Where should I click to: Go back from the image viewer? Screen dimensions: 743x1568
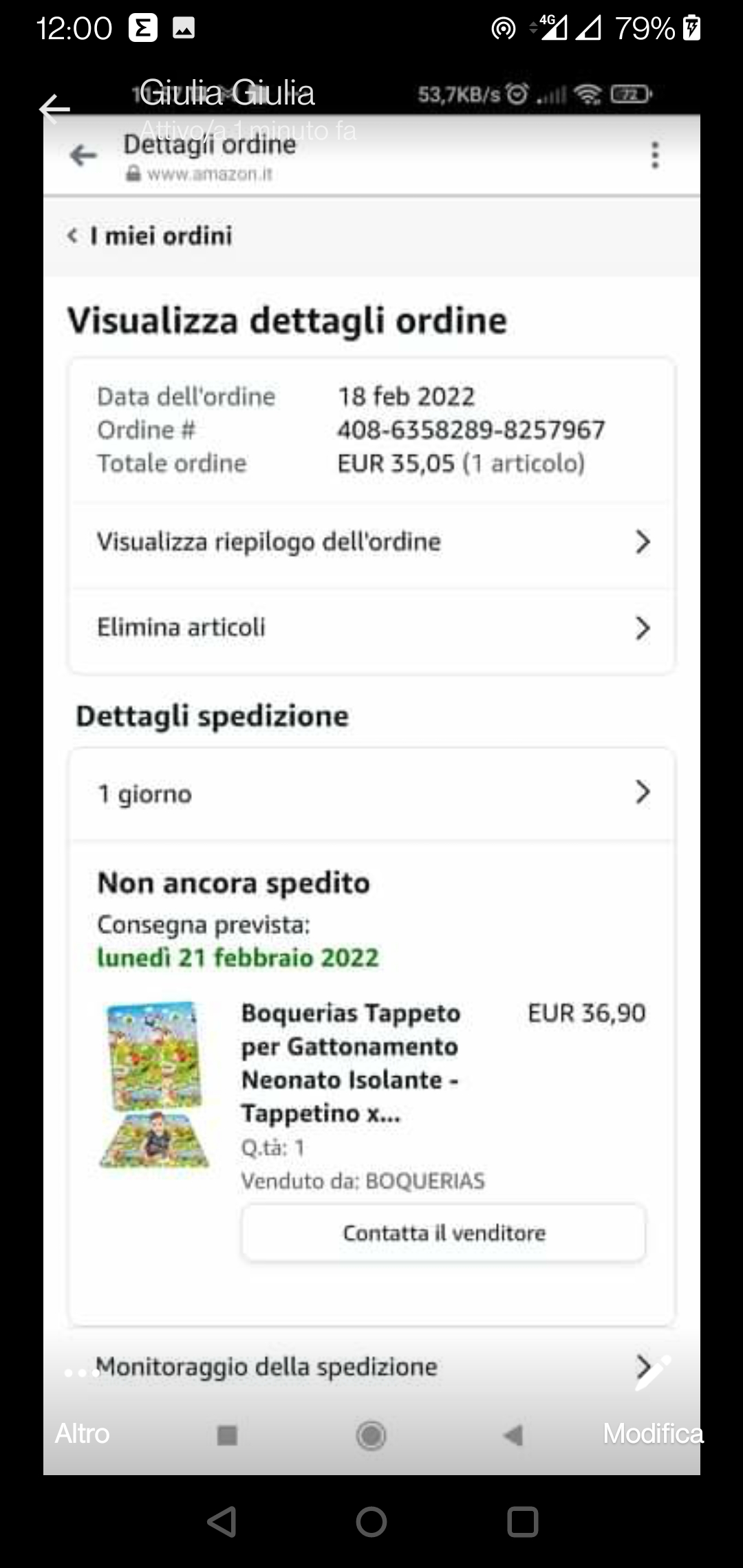(55, 109)
